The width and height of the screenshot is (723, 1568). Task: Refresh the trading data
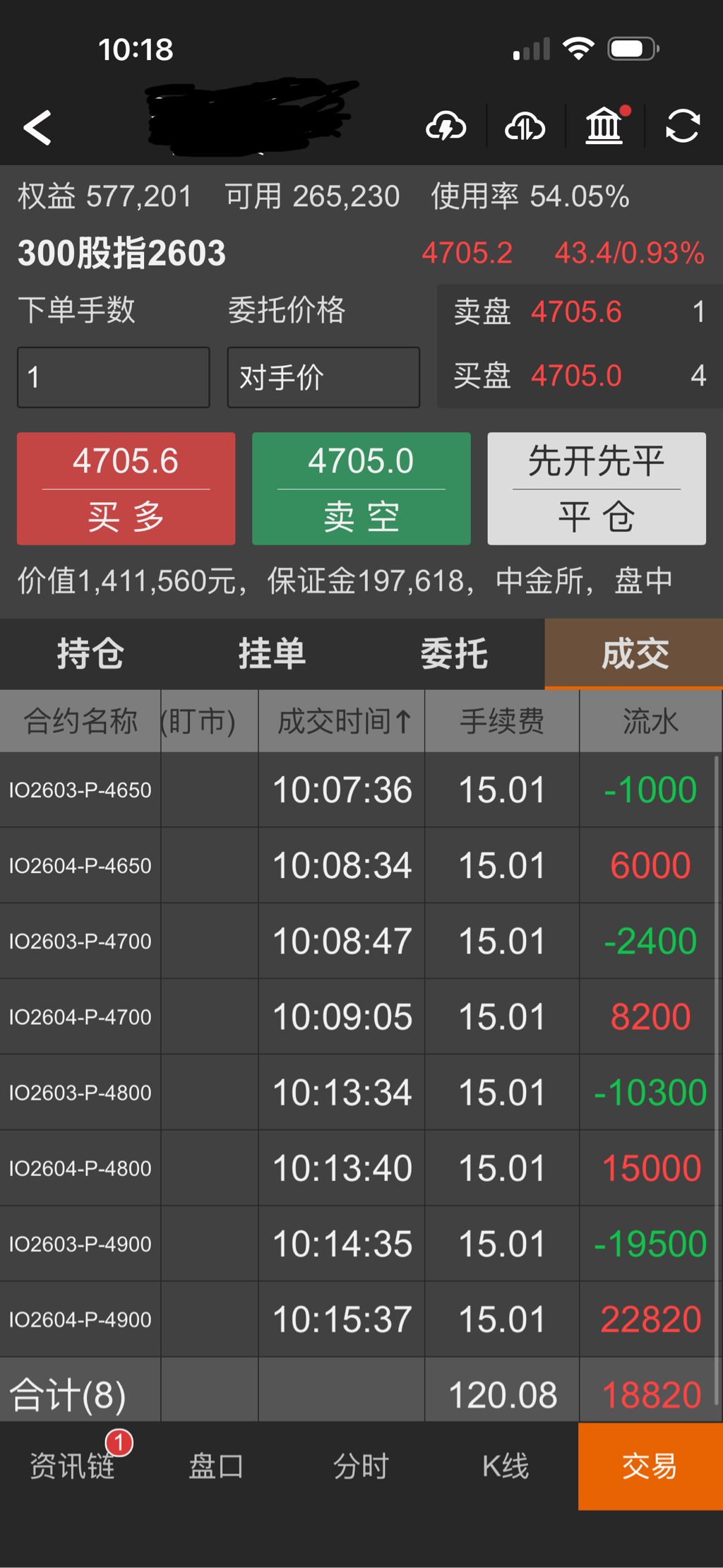pyautogui.click(x=683, y=127)
